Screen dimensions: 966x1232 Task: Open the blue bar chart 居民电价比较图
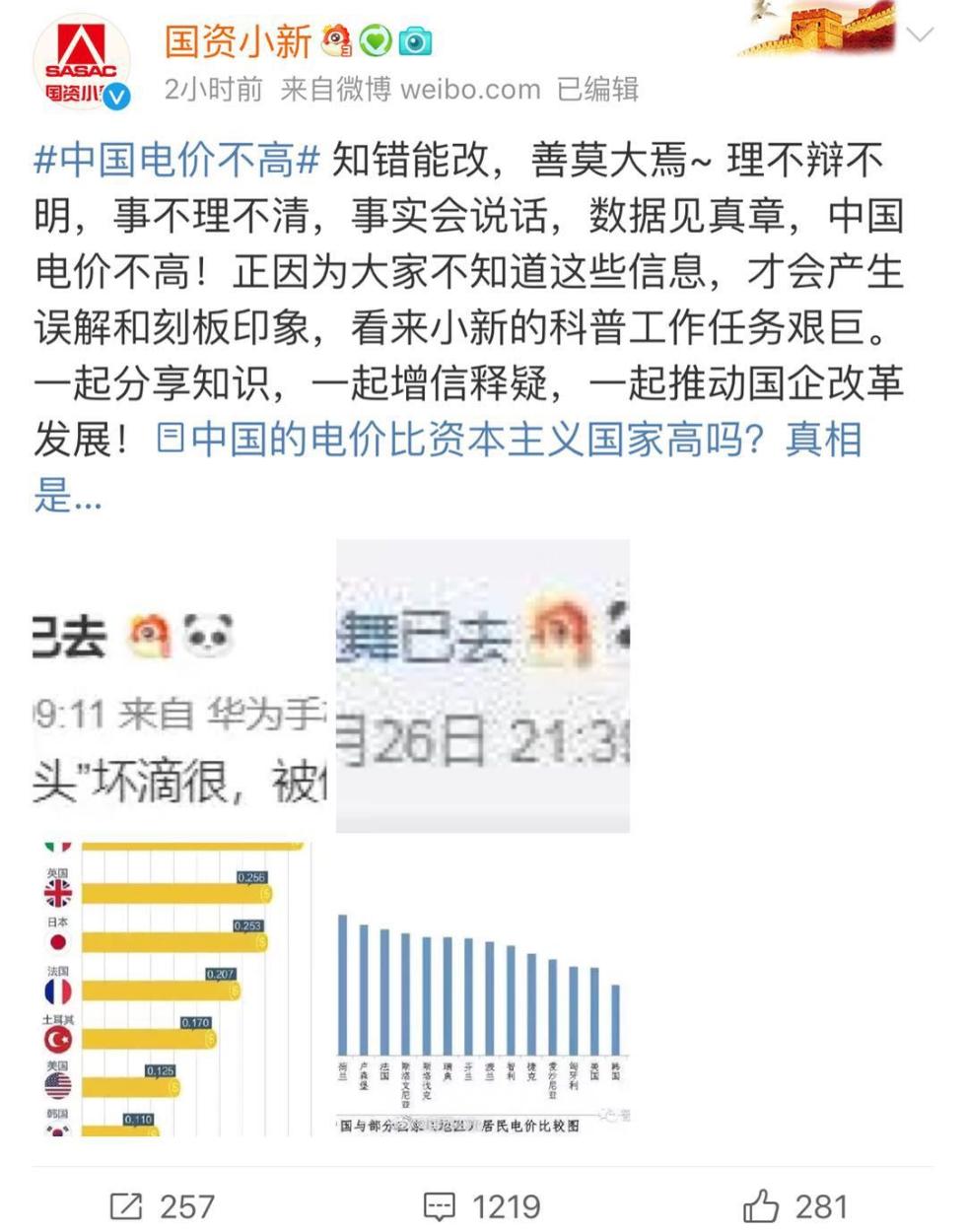(483, 988)
